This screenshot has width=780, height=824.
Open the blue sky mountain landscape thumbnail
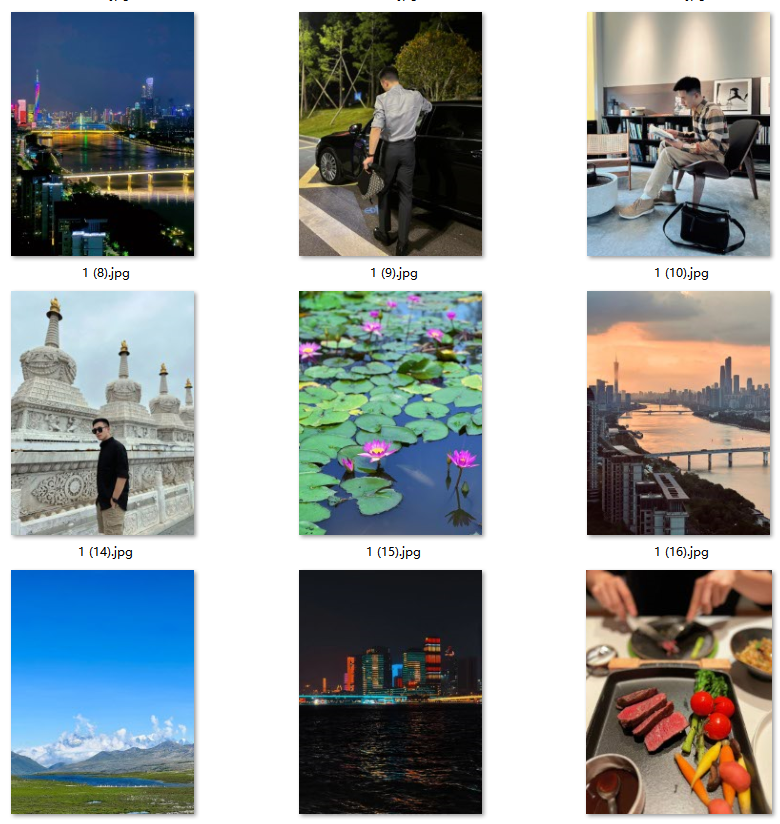(x=102, y=692)
